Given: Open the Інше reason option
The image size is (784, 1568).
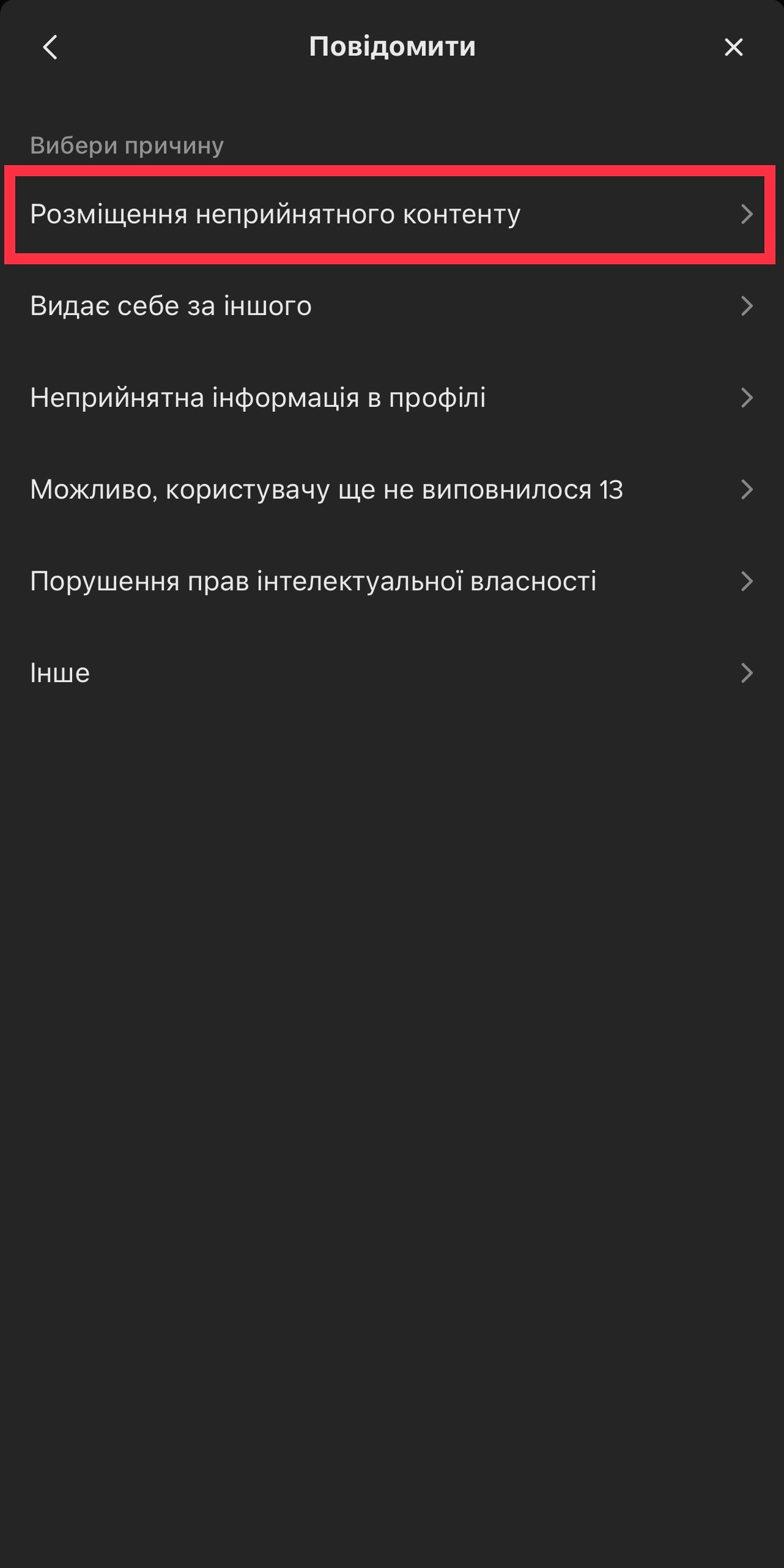Looking at the screenshot, I should coord(392,673).
